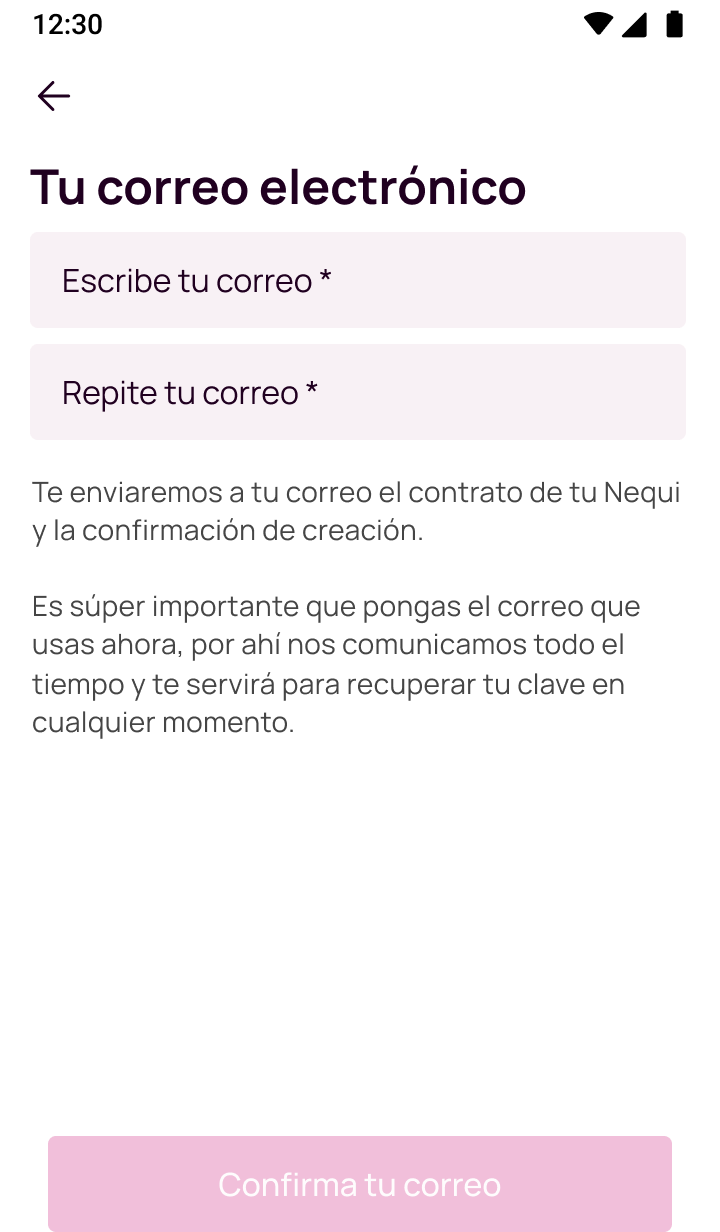The width and height of the screenshot is (720, 1232).
Task: Go back using the arrow icon
Action: click(54, 96)
